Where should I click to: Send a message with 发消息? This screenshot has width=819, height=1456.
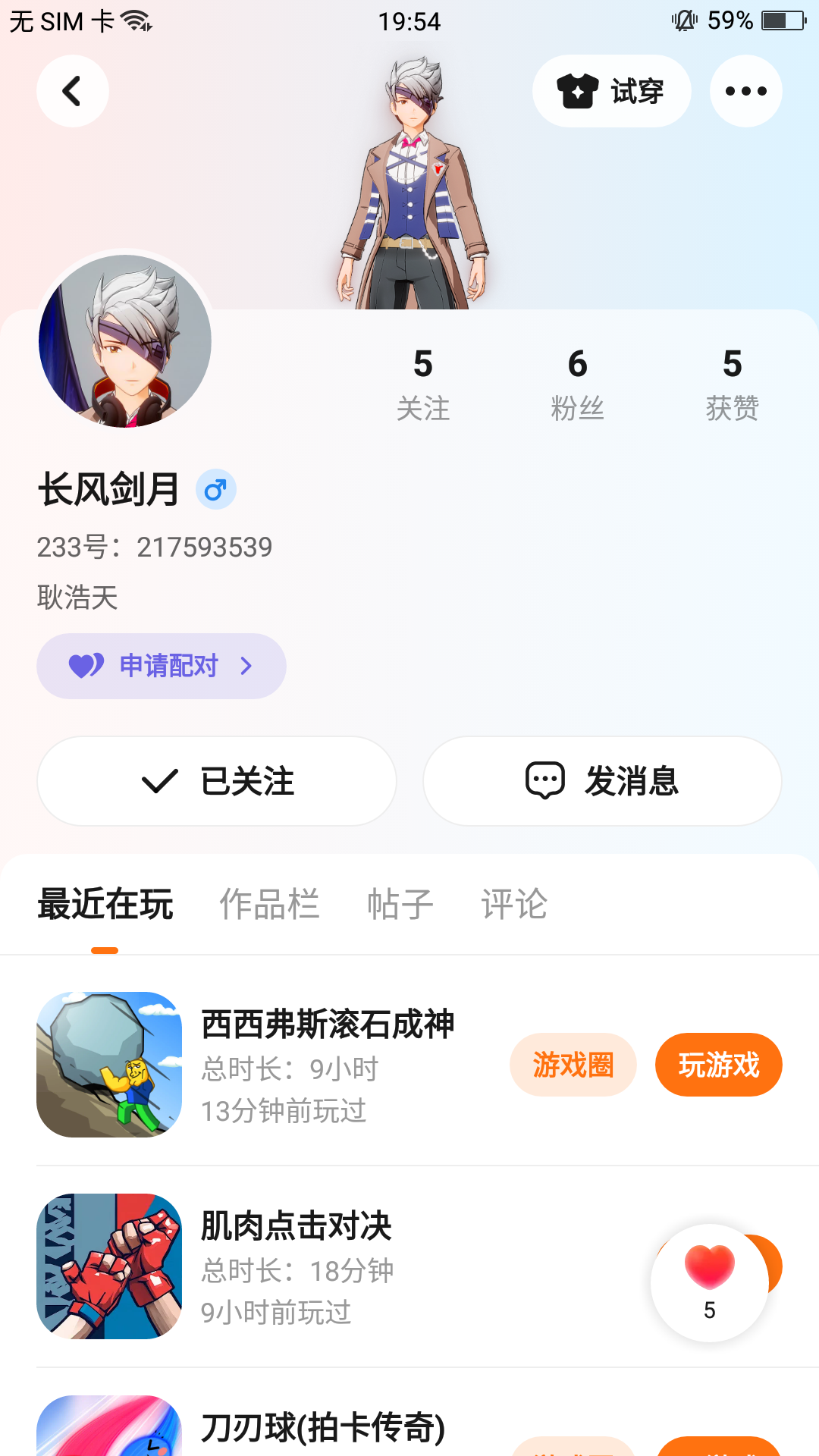point(602,781)
